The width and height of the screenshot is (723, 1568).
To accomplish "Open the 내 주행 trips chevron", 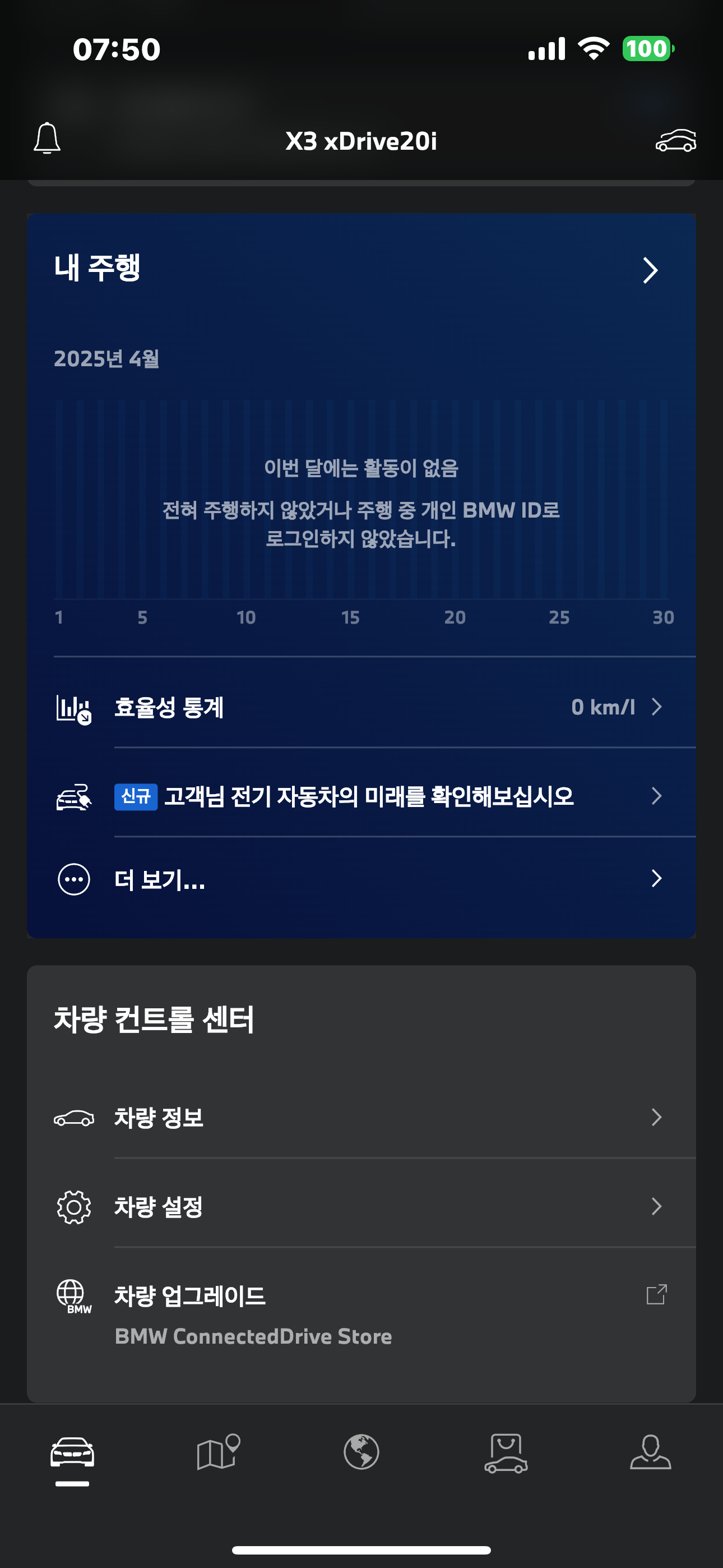I will (650, 270).
